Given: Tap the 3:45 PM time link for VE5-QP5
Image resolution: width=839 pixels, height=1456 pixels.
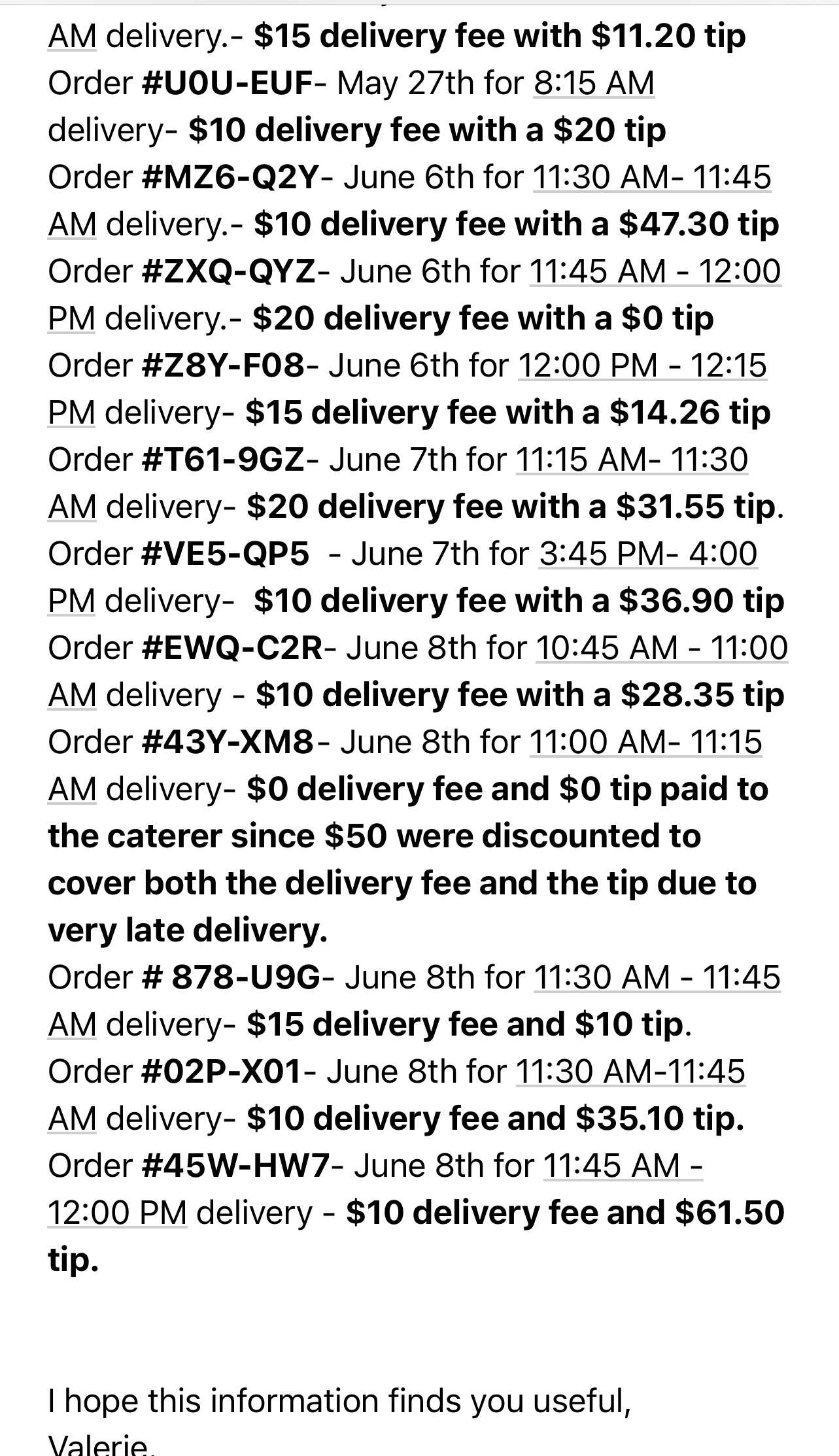Looking at the screenshot, I should click(648, 554).
